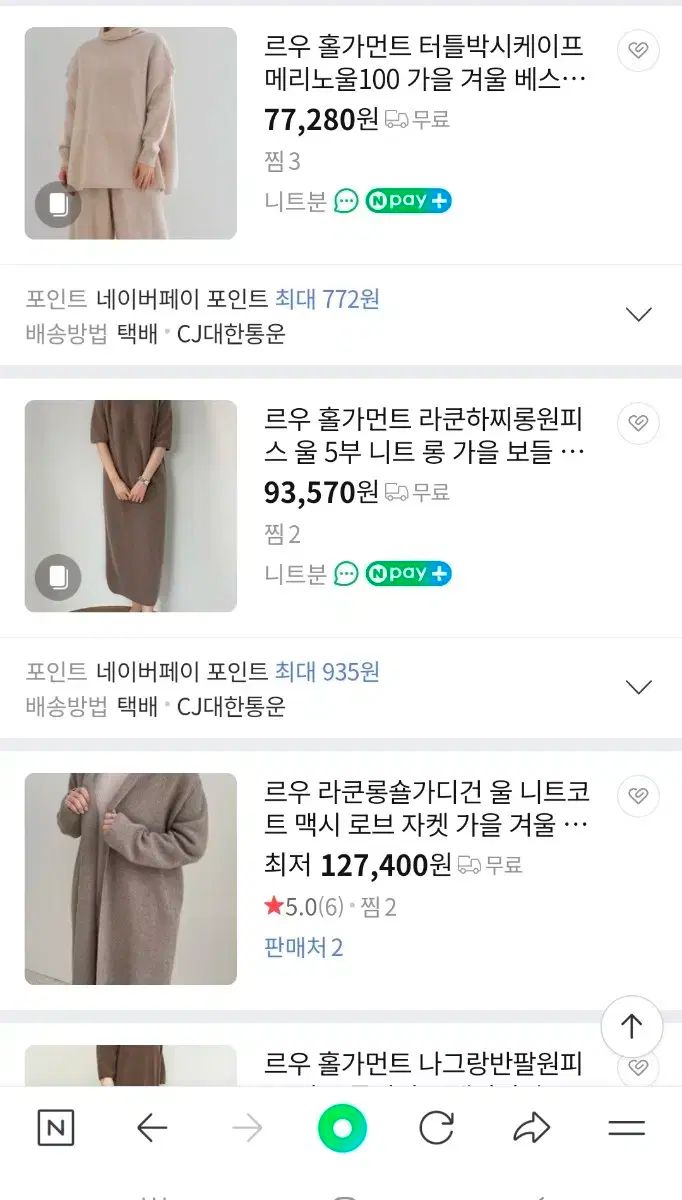Expand point details showing 최대 935원
Screen dimensions: 682x1200
pos(638,688)
